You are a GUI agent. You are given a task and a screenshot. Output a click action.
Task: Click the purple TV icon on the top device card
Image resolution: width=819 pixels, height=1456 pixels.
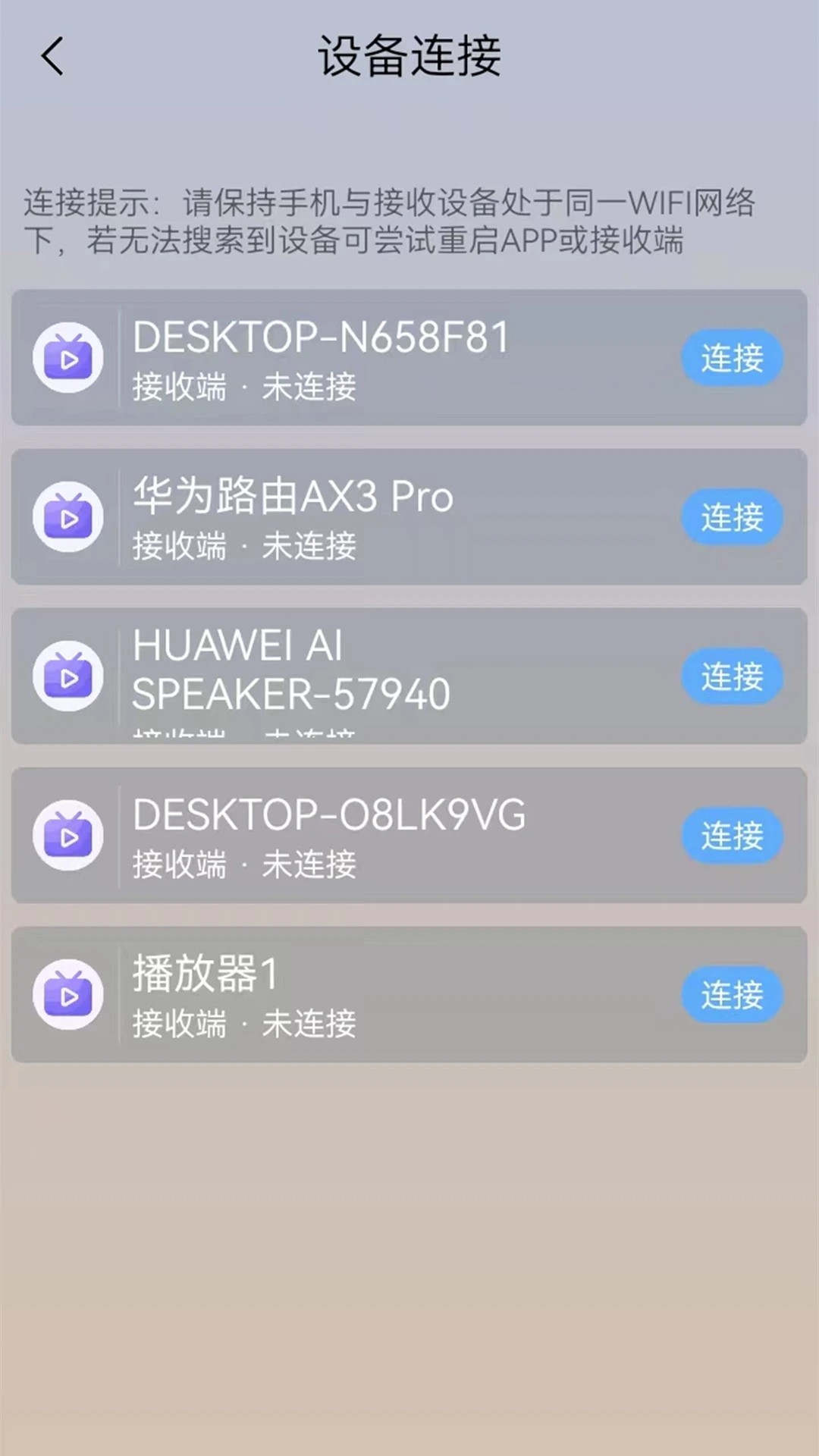point(68,356)
